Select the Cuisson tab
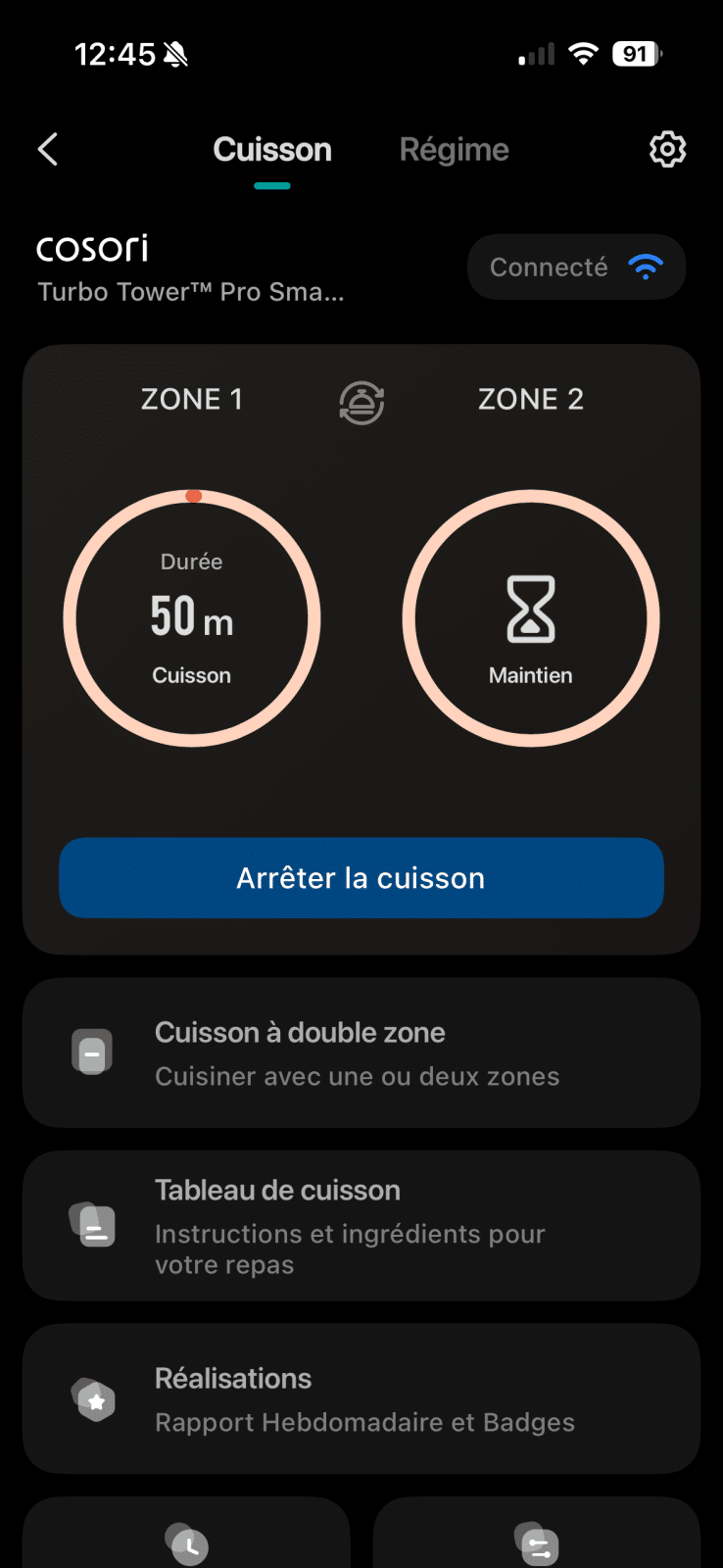 (x=272, y=150)
